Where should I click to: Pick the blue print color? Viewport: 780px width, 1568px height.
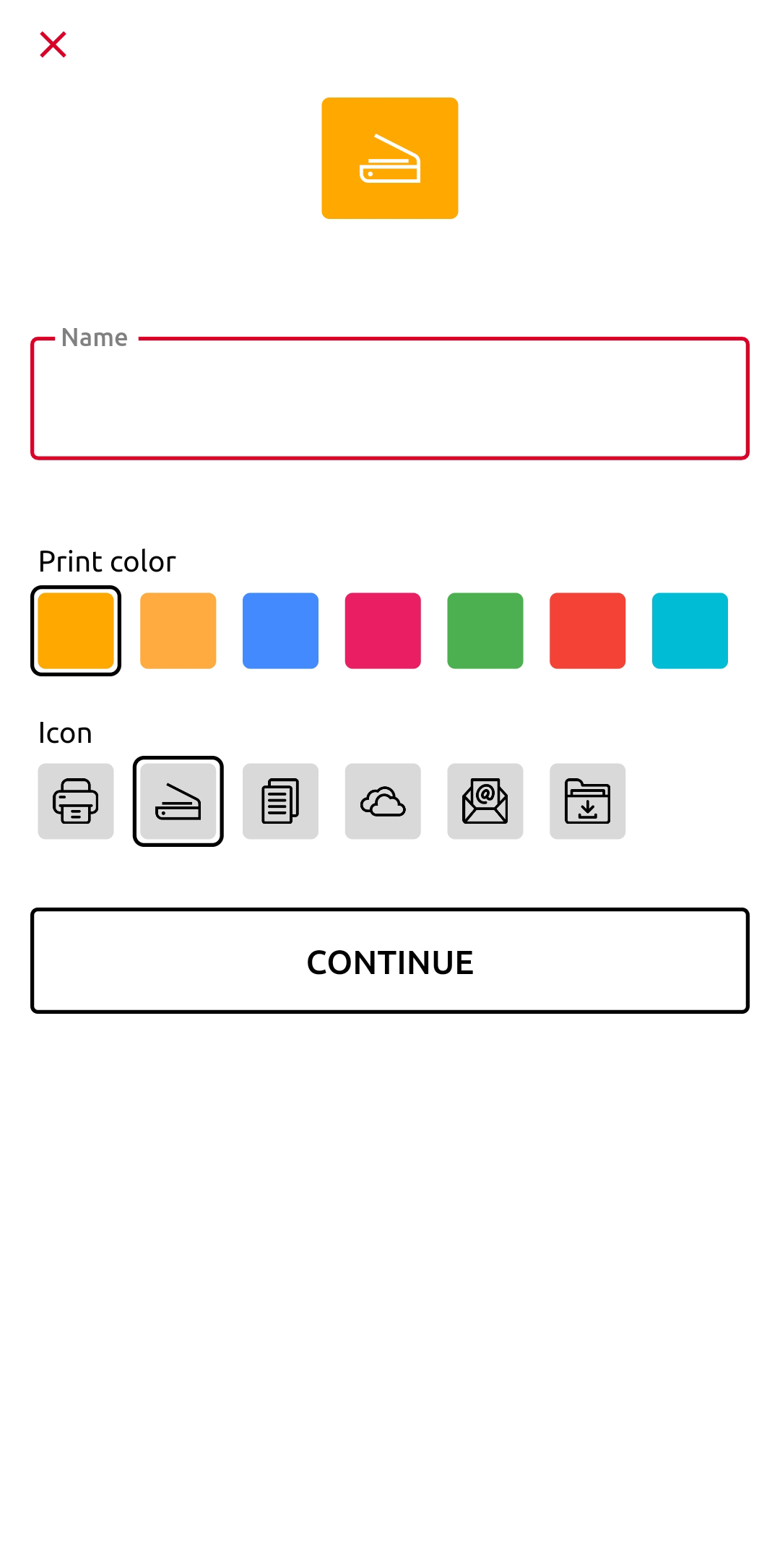pos(280,631)
